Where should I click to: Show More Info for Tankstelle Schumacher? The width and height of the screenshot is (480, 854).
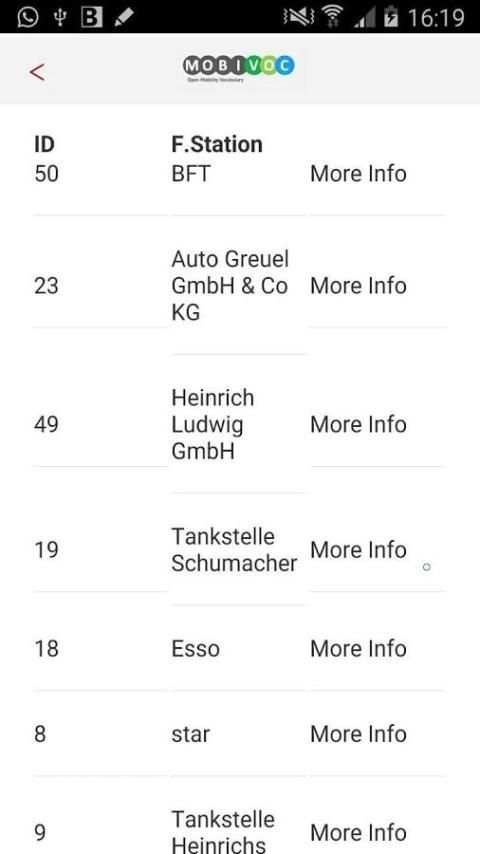click(x=359, y=550)
